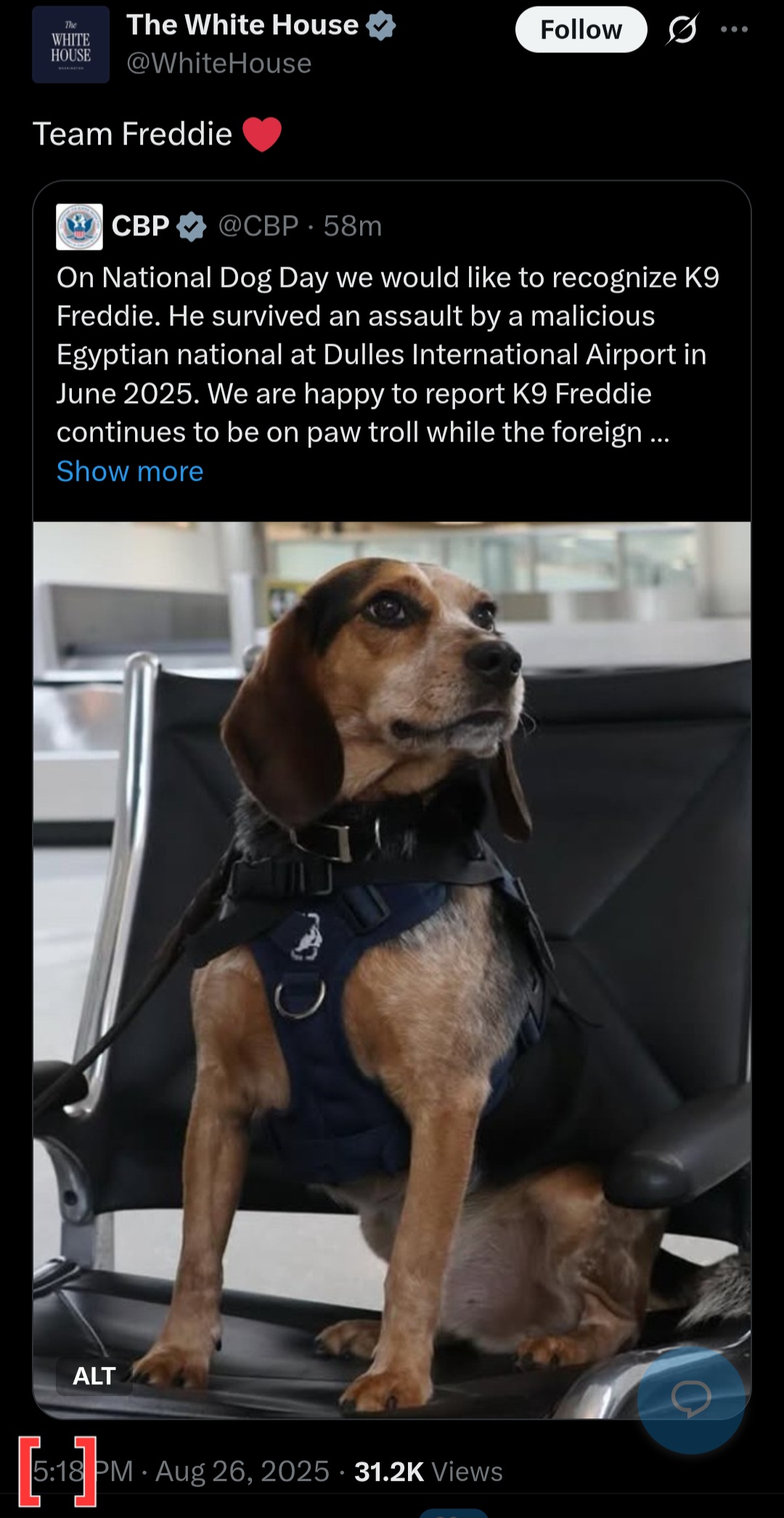View the ALT description of the dog photo
This screenshot has width=784, height=1518.
click(94, 1375)
